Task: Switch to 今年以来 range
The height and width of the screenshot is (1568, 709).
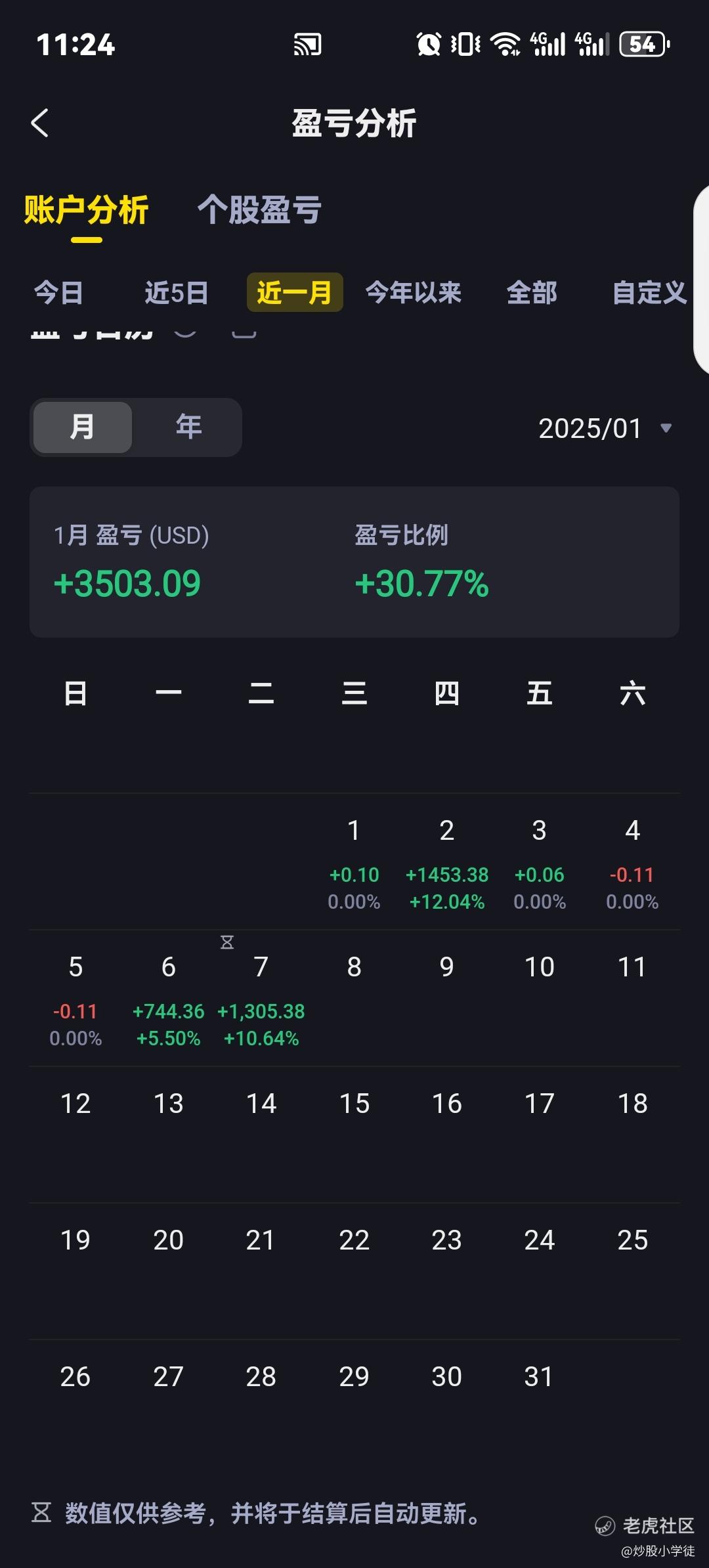Action: tap(413, 292)
